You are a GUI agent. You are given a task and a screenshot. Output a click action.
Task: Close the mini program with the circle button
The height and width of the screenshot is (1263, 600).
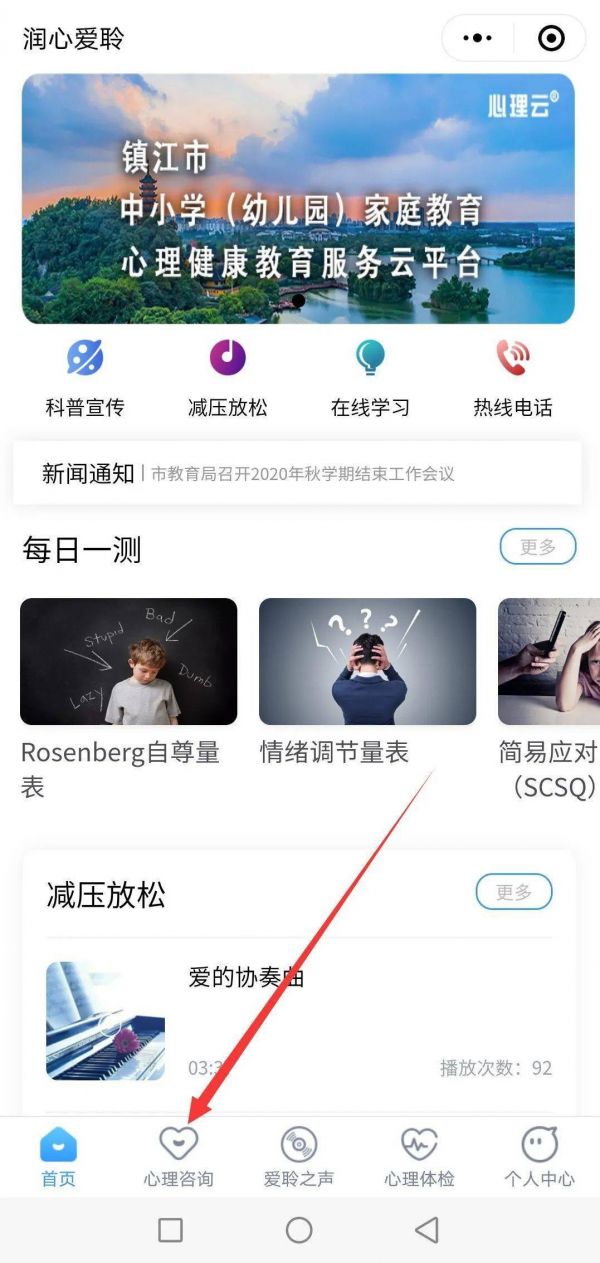tap(551, 38)
